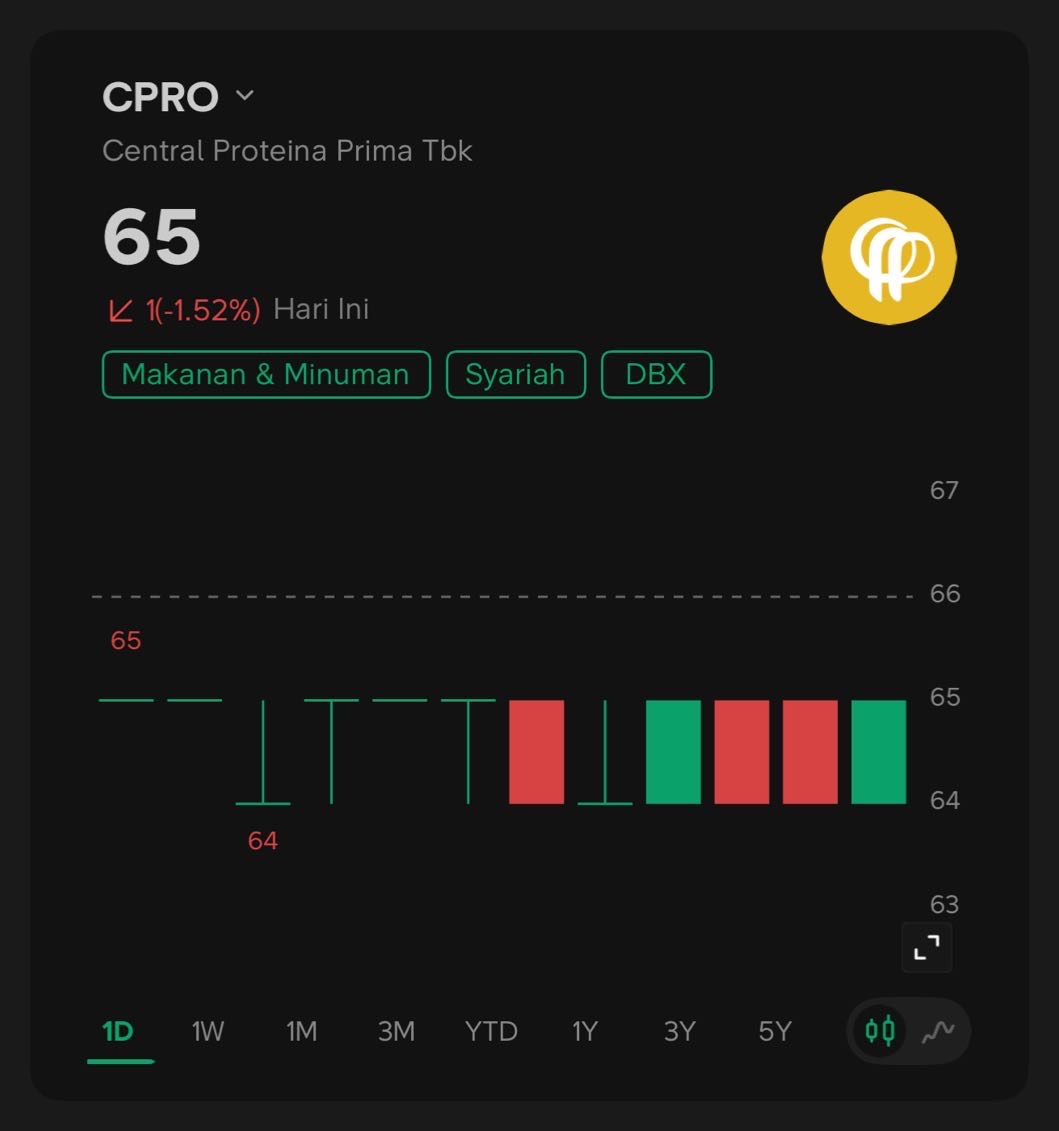The image size is (1059, 1131).
Task: Open the Makanan & Minuman sector chip
Action: tap(266, 375)
